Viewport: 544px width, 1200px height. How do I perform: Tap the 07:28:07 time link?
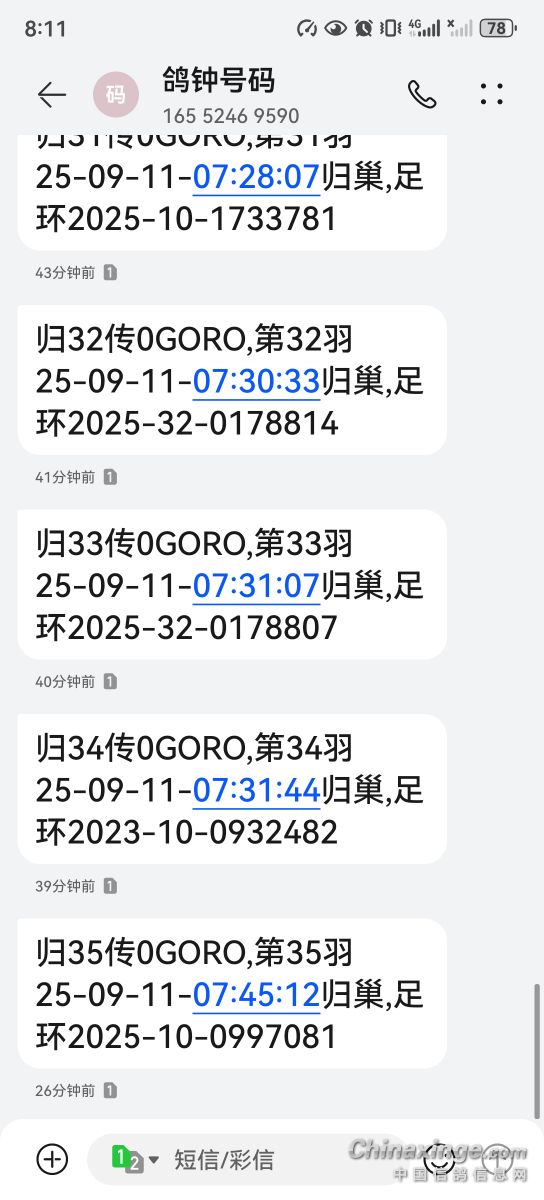256,177
